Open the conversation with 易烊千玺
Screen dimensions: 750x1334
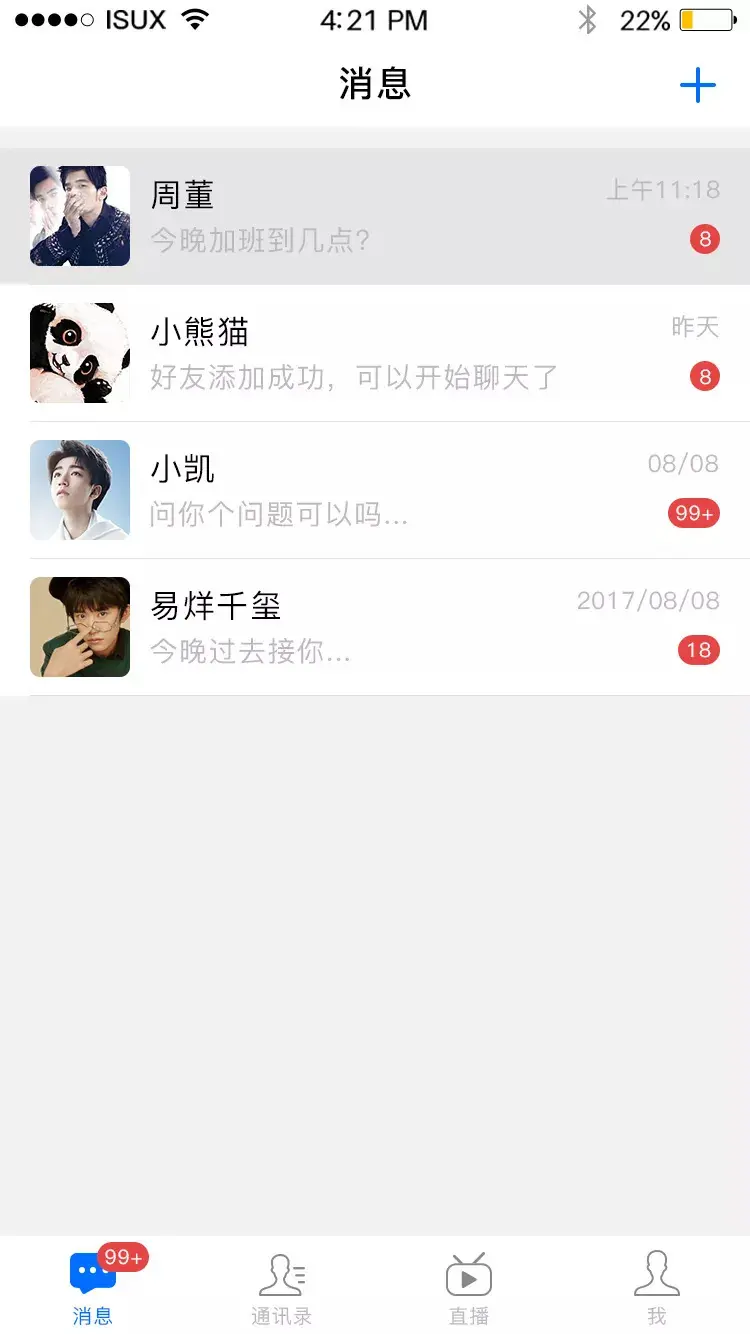pyautogui.click(x=375, y=627)
